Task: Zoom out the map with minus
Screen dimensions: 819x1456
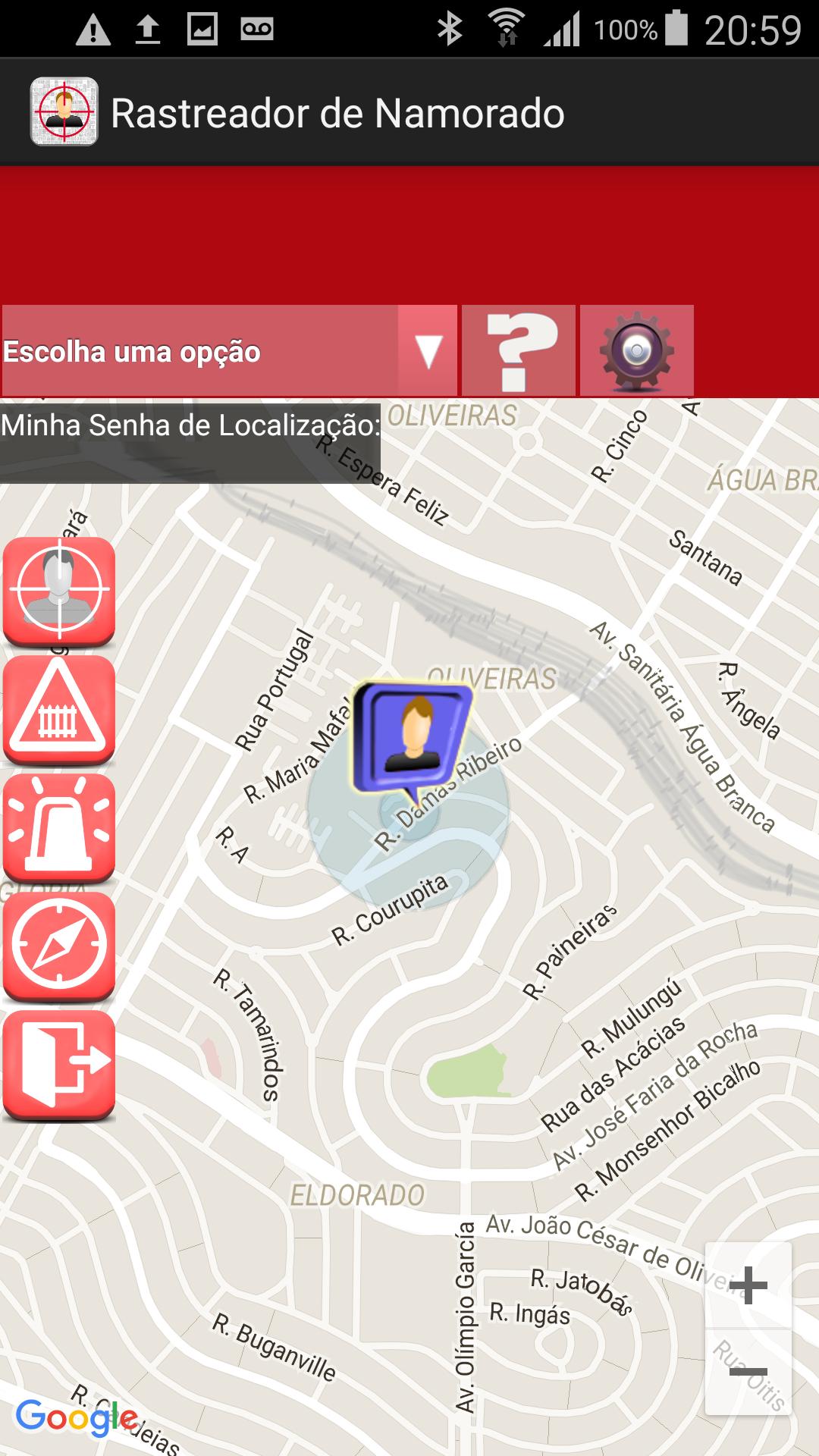Action: click(748, 1371)
